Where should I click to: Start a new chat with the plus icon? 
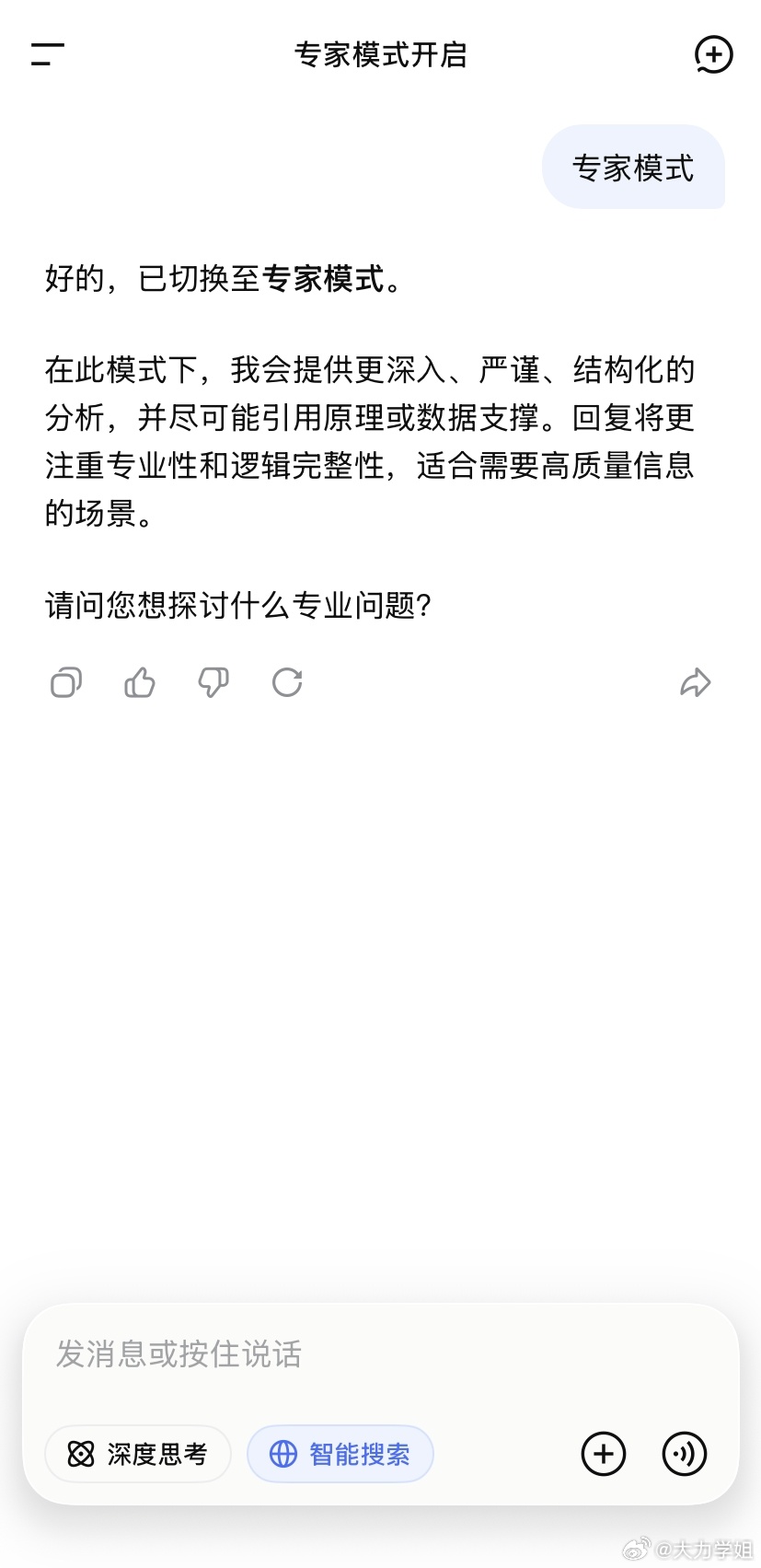coord(713,54)
